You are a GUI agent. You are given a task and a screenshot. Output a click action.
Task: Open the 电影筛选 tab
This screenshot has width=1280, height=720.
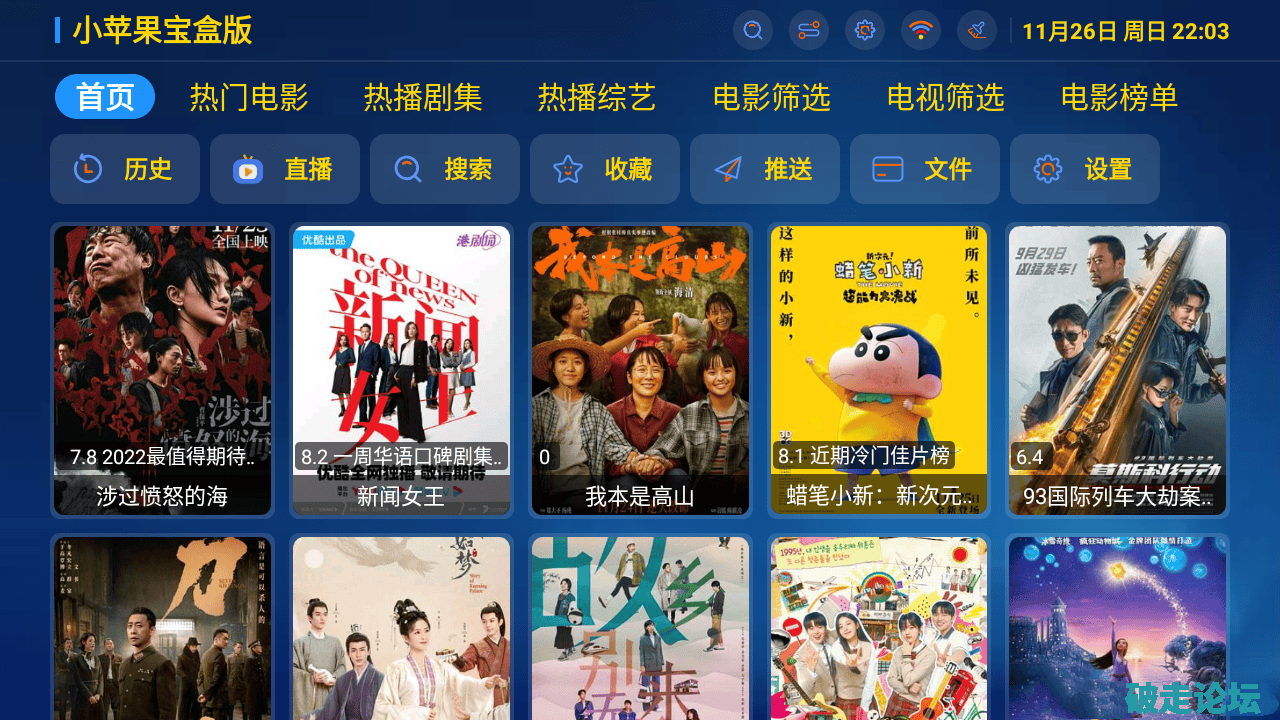click(771, 97)
